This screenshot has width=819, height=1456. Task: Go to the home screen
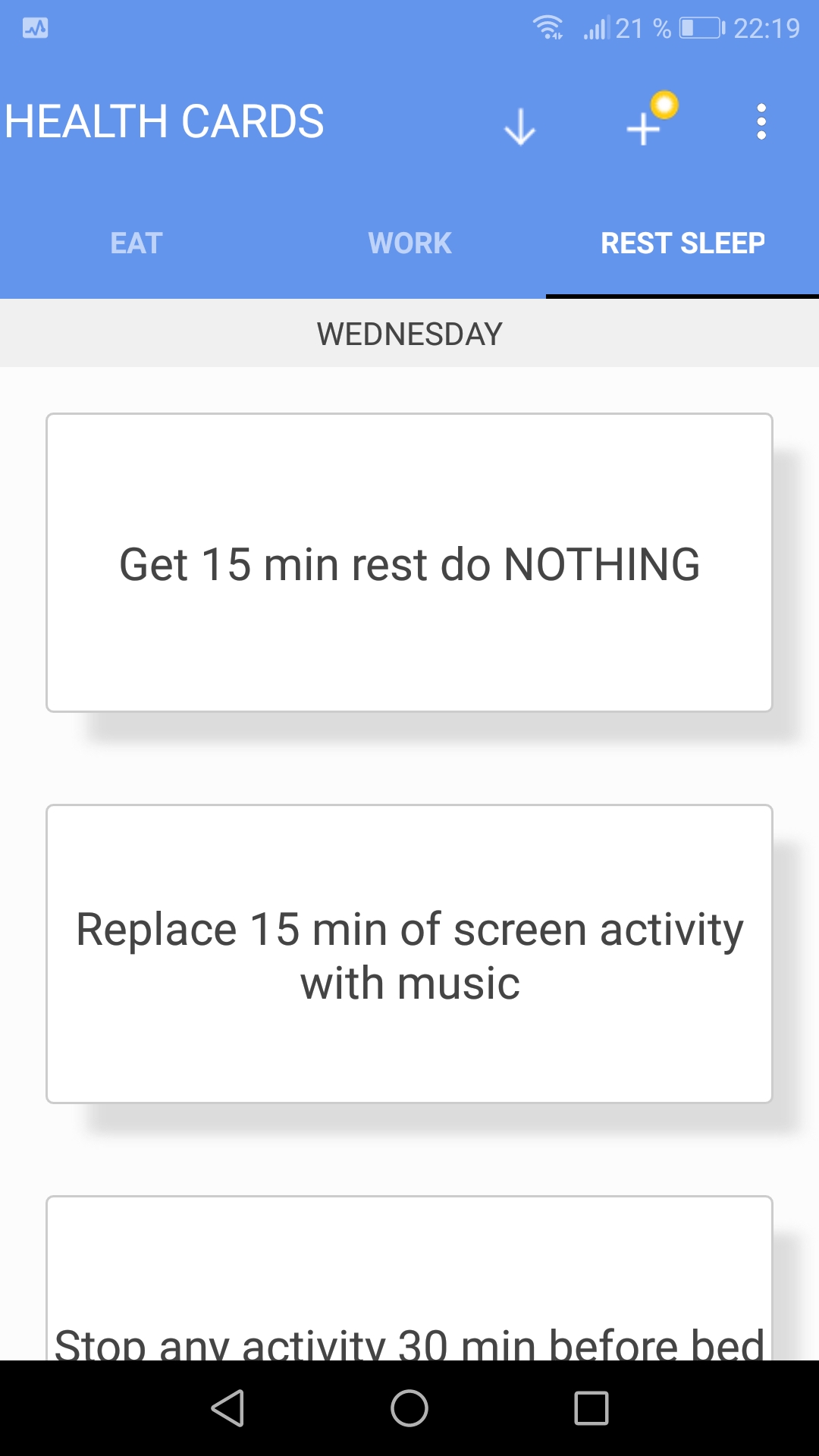click(x=409, y=1408)
